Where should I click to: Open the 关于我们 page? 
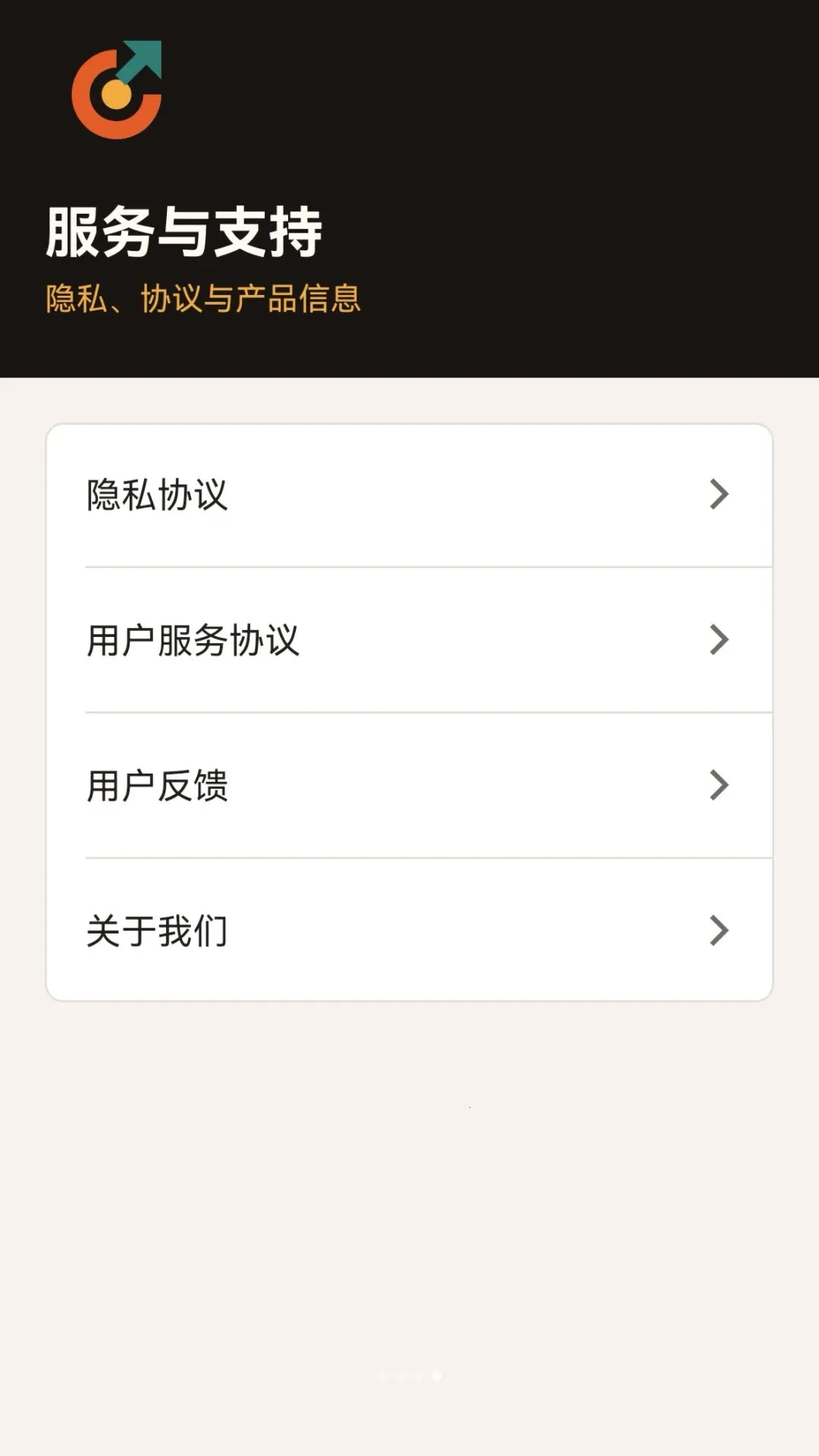(x=409, y=930)
